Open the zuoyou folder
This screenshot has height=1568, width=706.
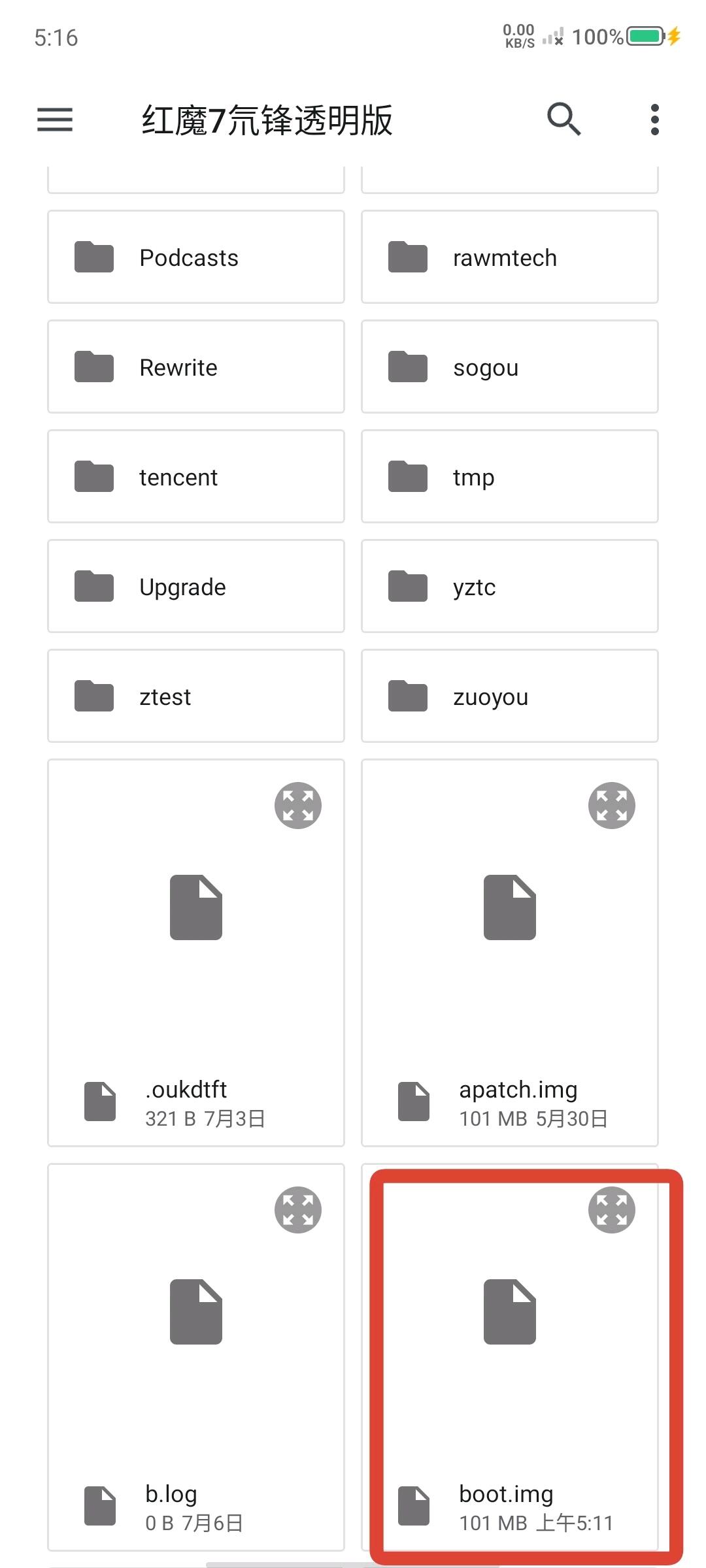point(509,696)
